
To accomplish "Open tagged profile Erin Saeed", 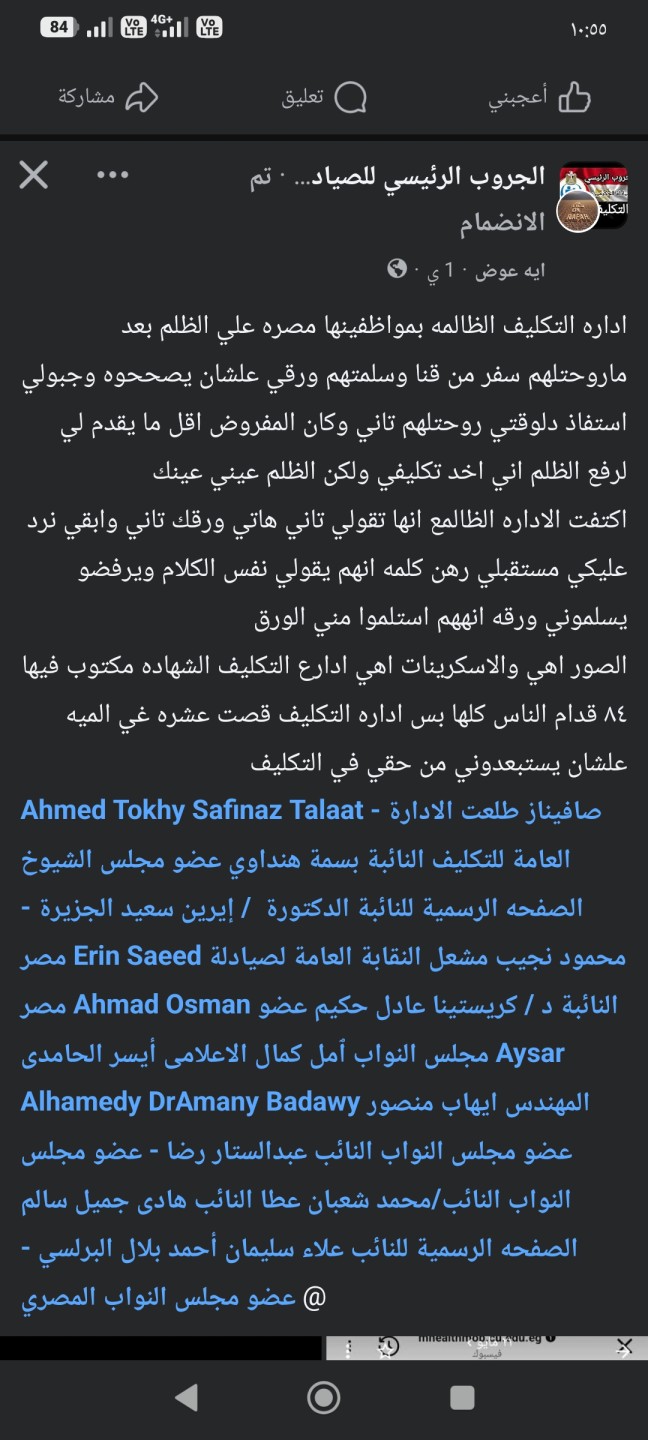I will 137,955.
